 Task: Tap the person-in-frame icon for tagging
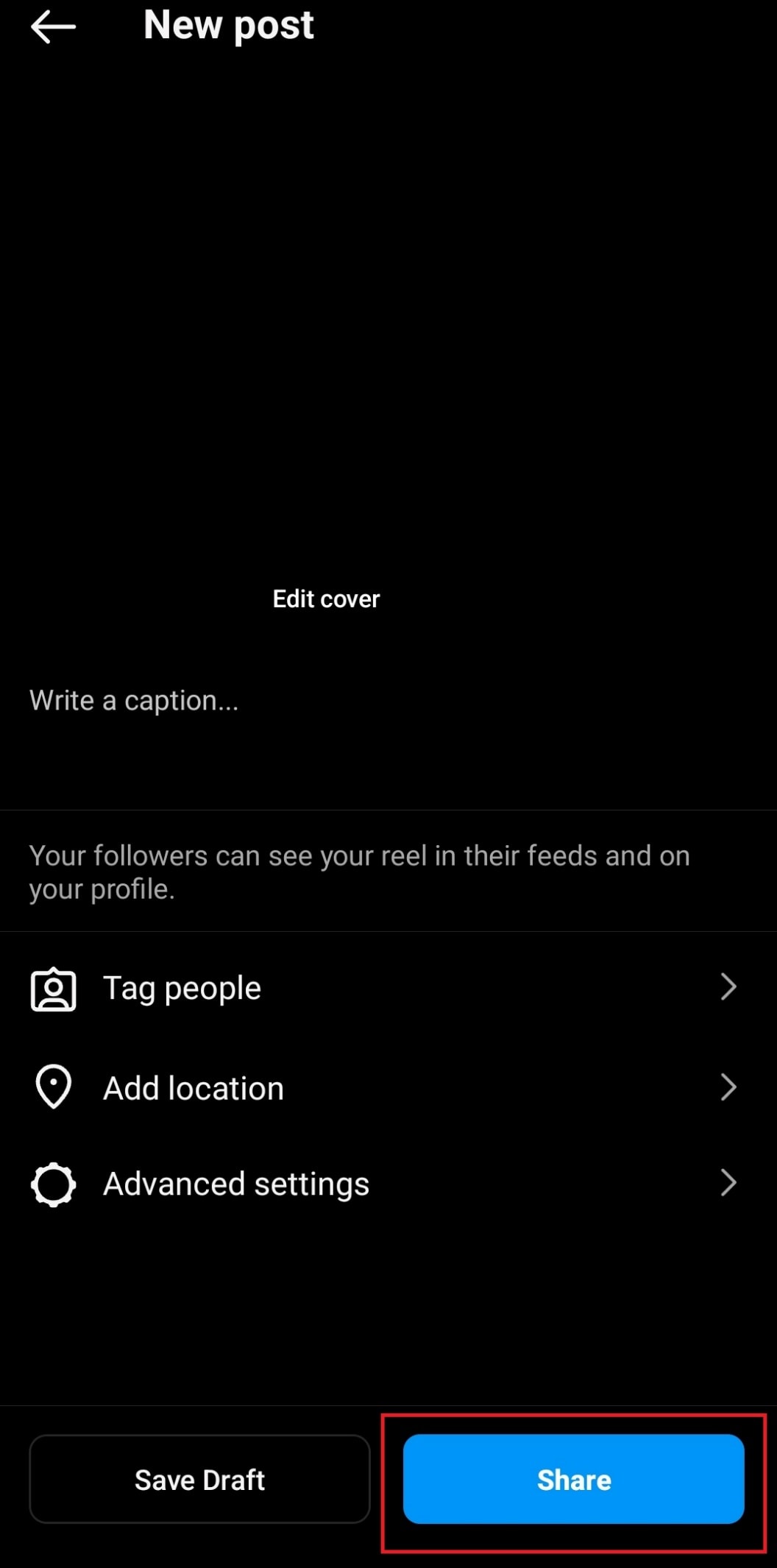[x=52, y=989]
